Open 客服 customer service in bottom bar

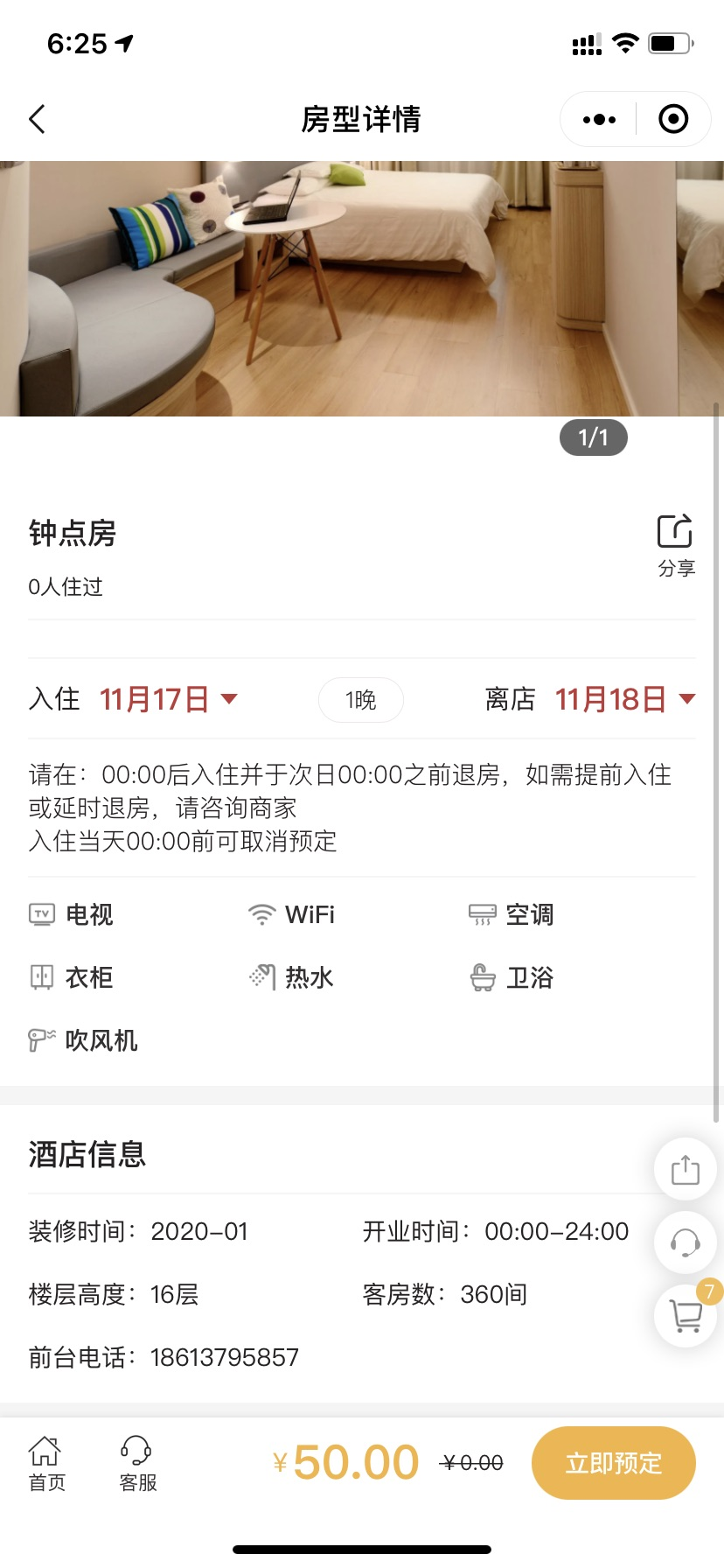137,1463
